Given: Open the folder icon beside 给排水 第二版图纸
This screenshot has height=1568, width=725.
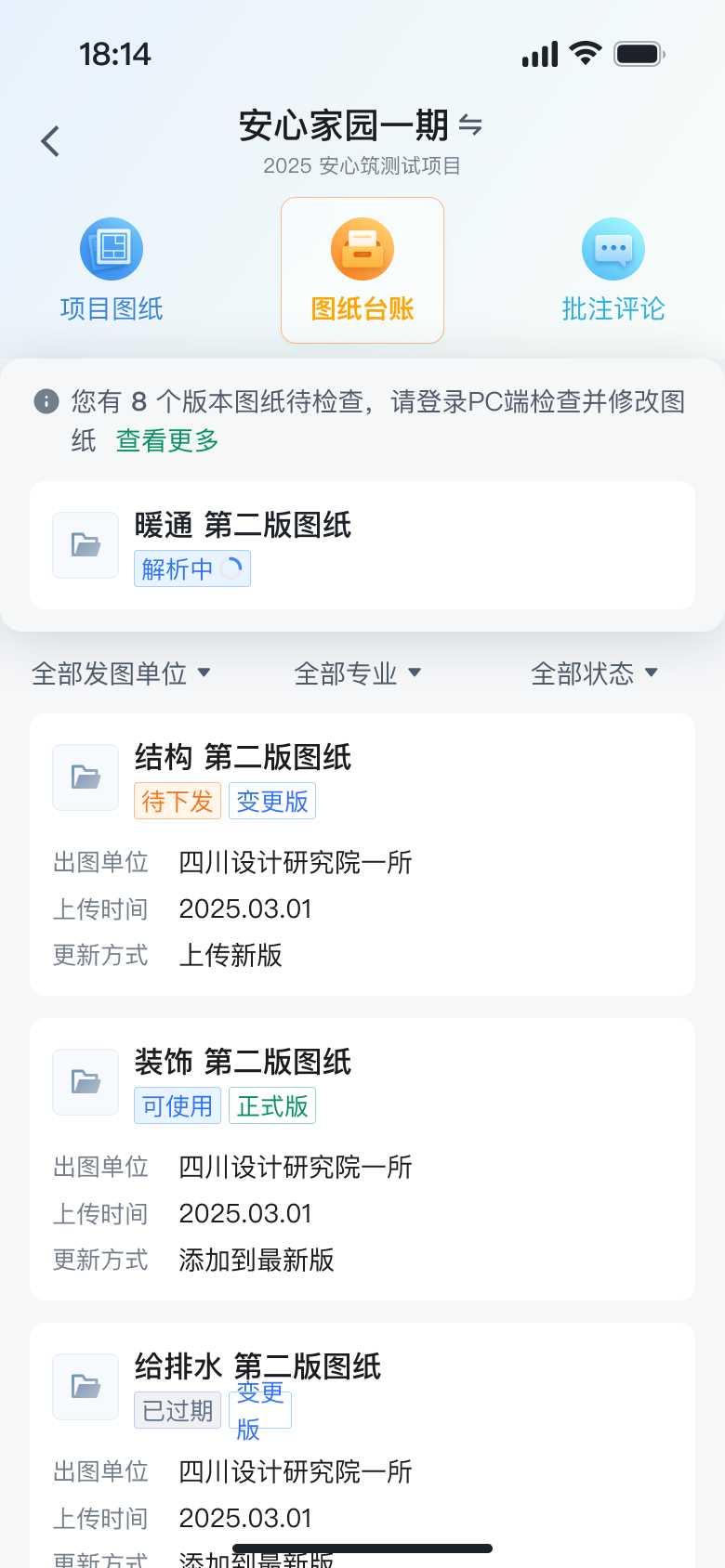Looking at the screenshot, I should point(86,1387).
